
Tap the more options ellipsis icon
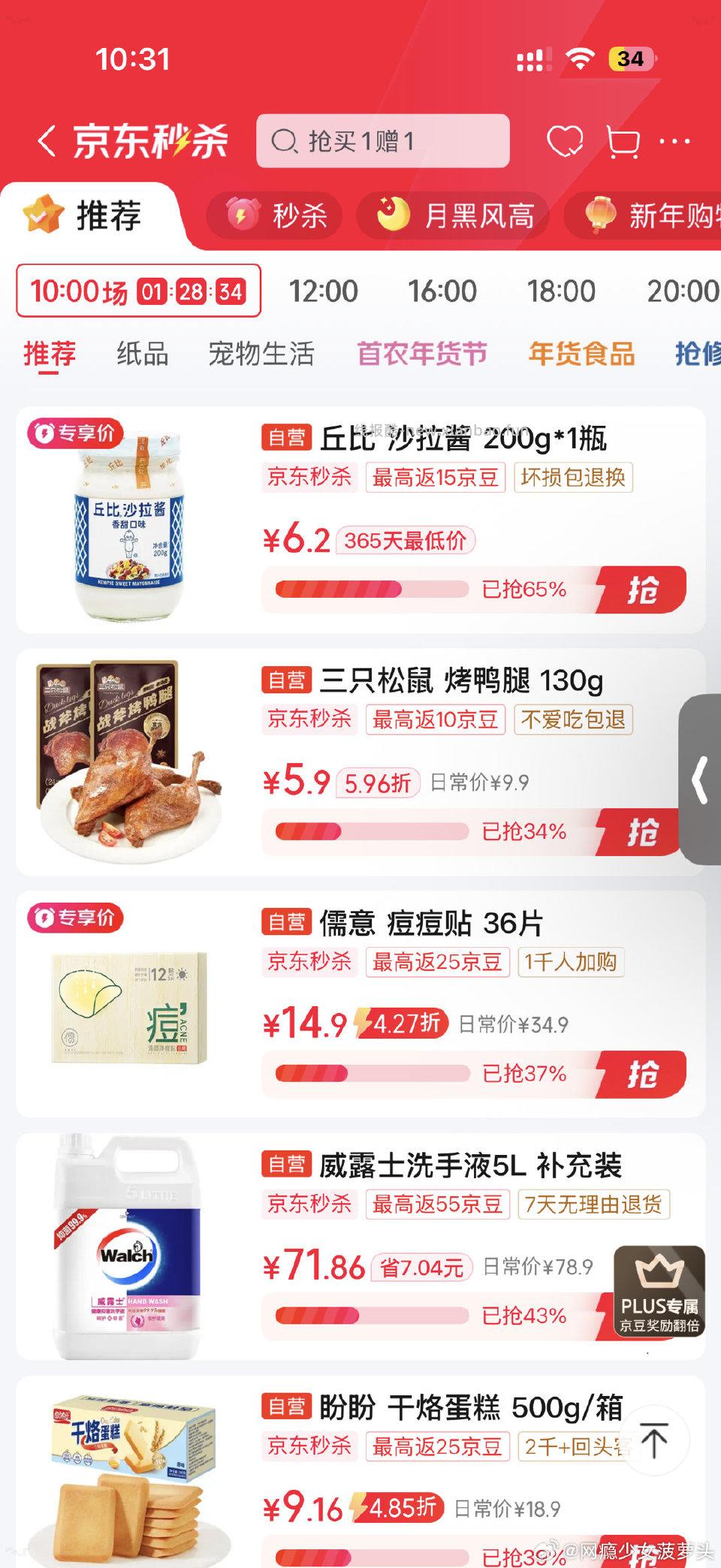tap(675, 141)
